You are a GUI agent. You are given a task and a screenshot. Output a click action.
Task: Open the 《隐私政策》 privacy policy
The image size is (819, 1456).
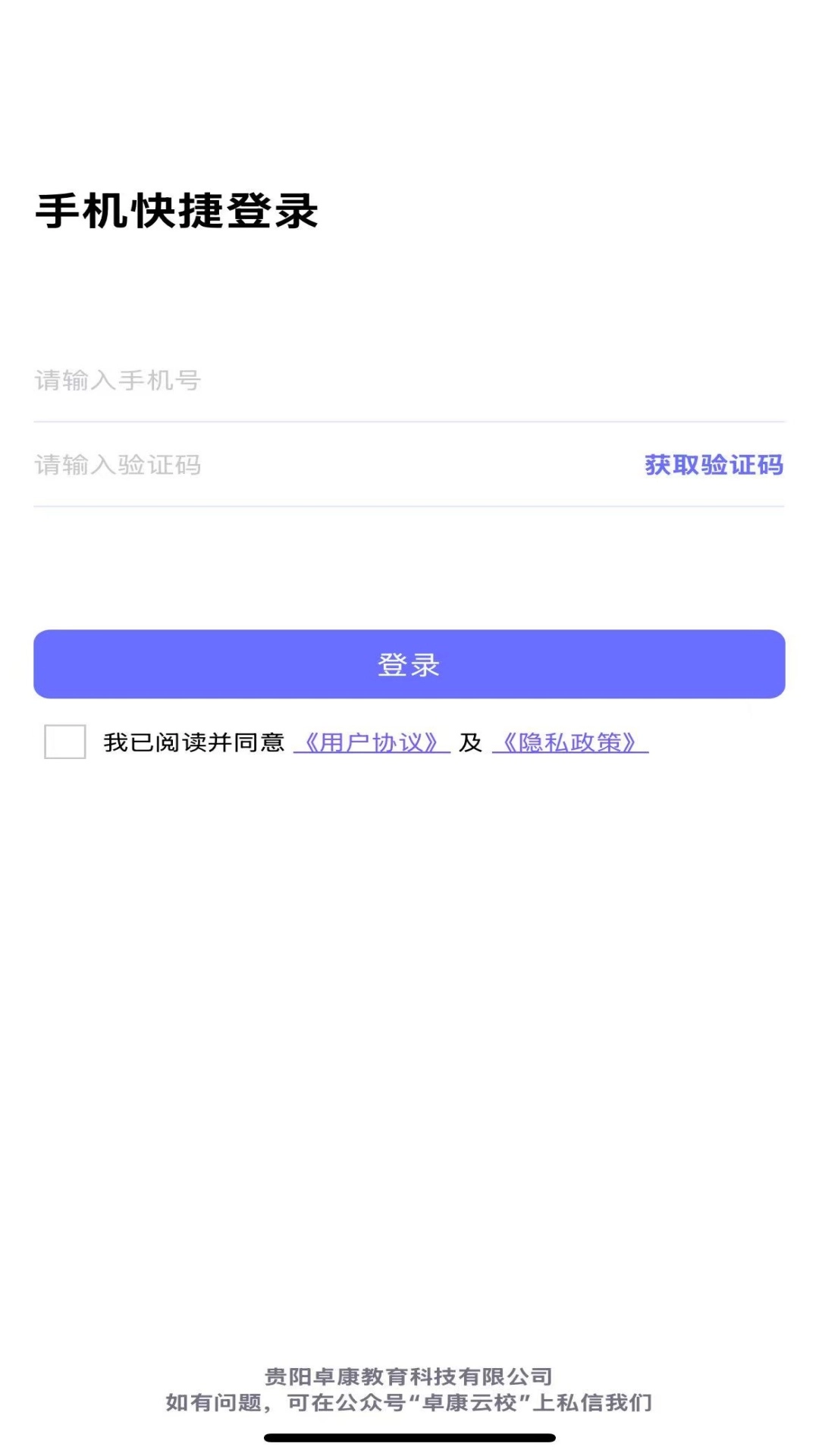point(572,744)
